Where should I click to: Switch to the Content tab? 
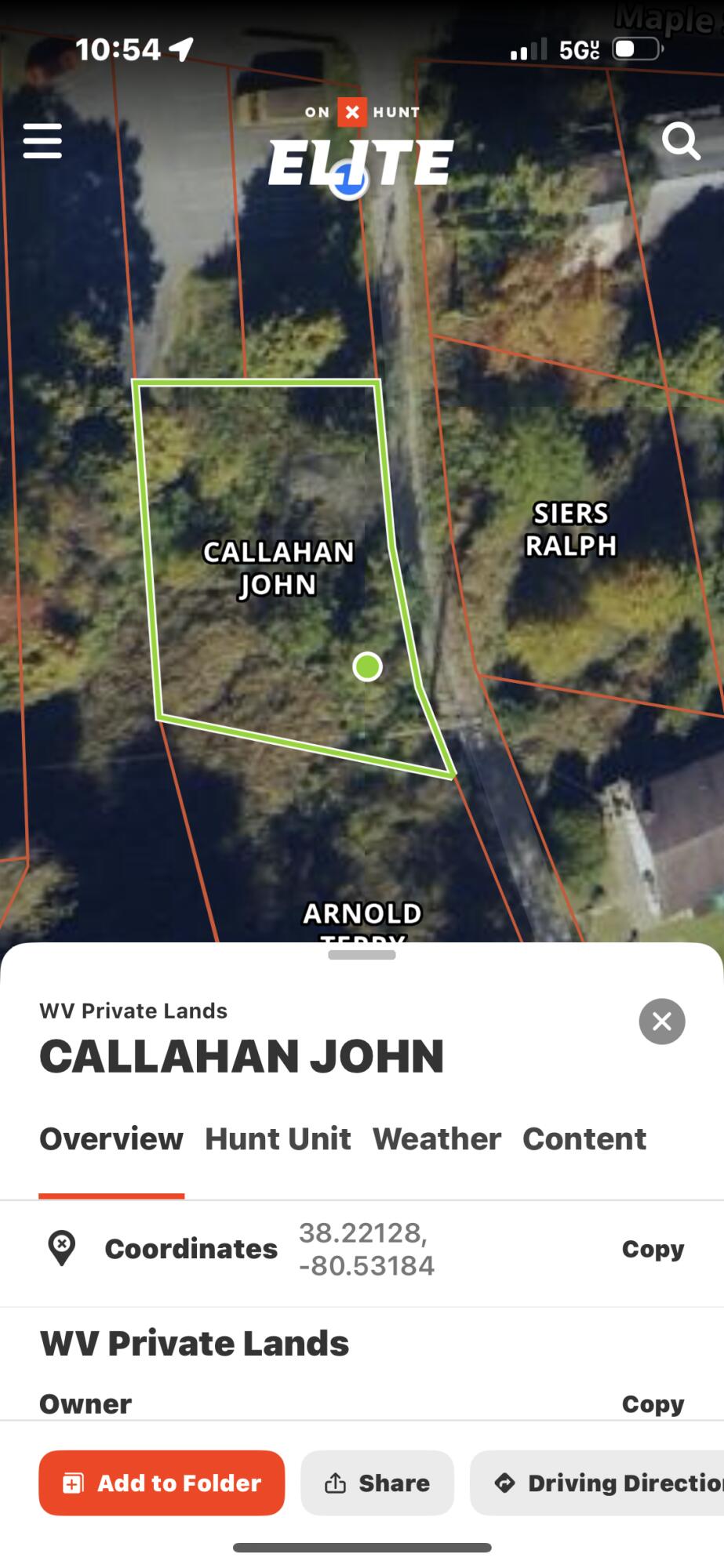pyautogui.click(x=584, y=1138)
